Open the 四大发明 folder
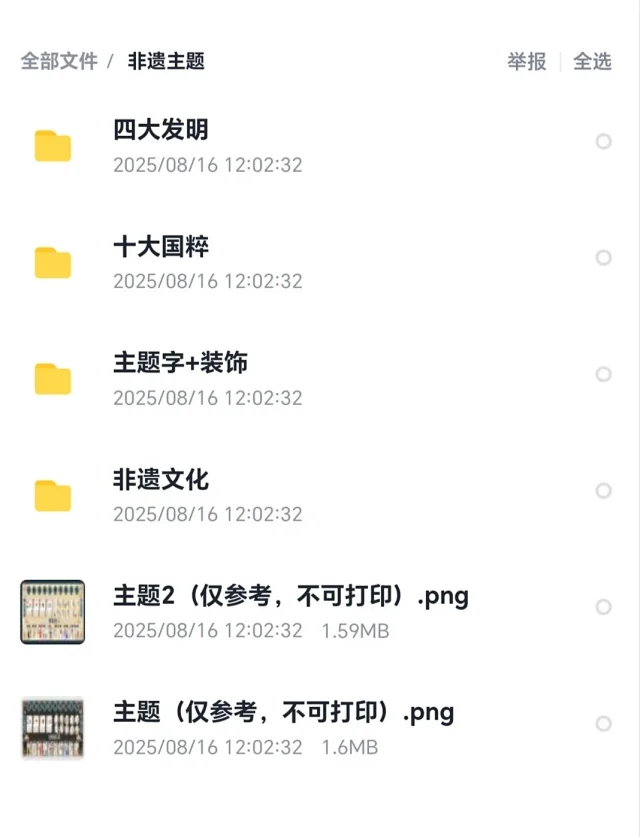The image size is (640, 837). tap(160, 130)
